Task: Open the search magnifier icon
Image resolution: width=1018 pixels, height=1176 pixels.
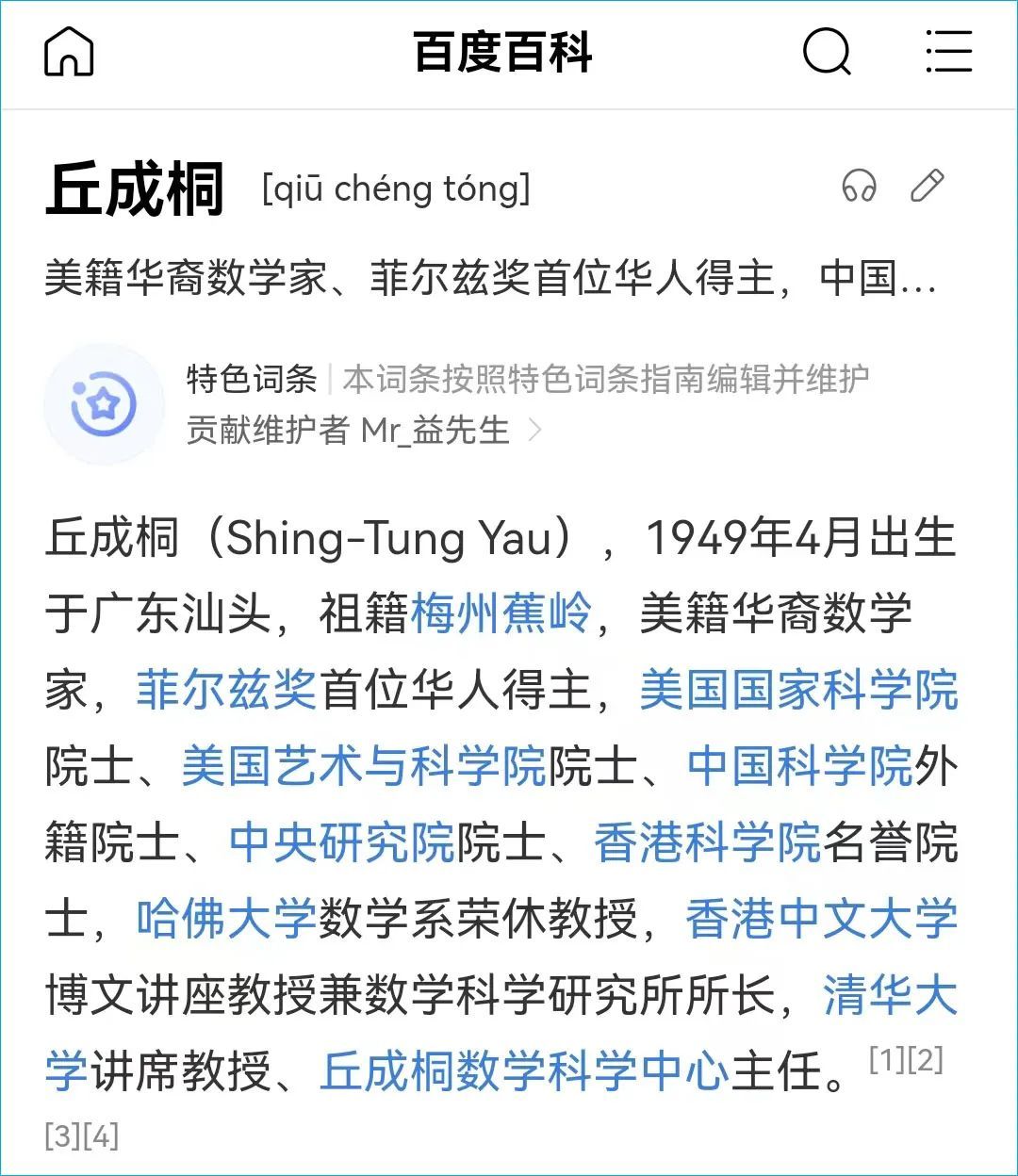Action: (x=827, y=52)
